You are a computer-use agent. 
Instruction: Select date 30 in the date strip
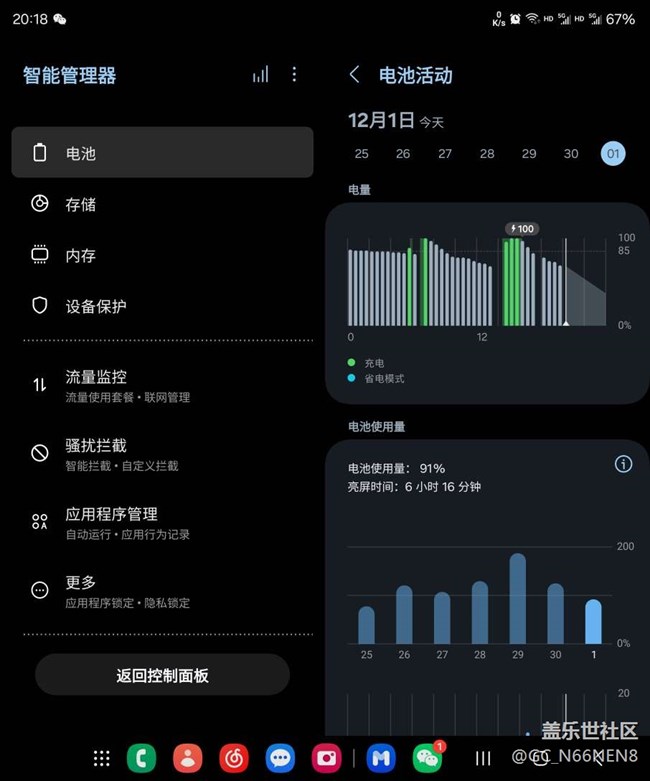(571, 153)
